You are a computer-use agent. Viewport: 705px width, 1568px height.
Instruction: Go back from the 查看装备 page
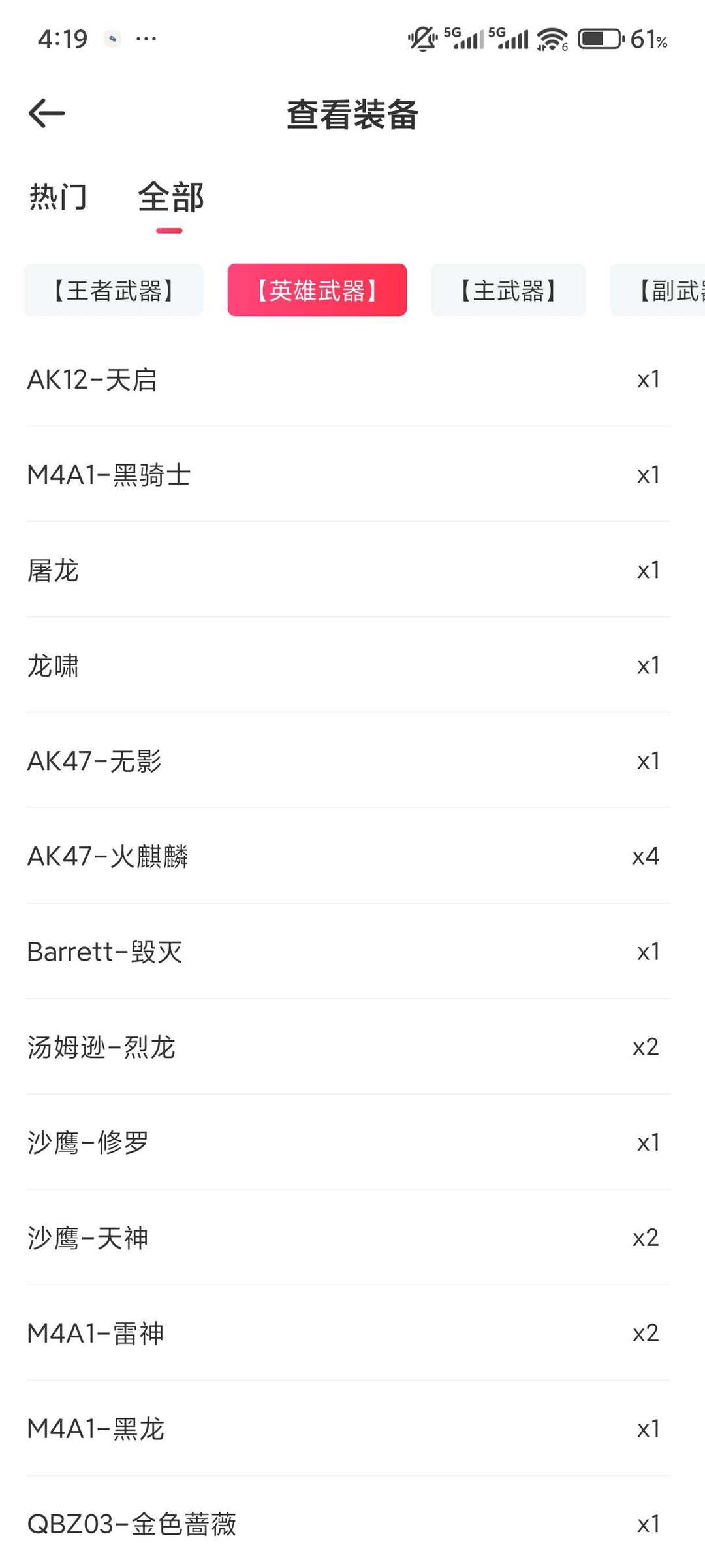pos(46,114)
